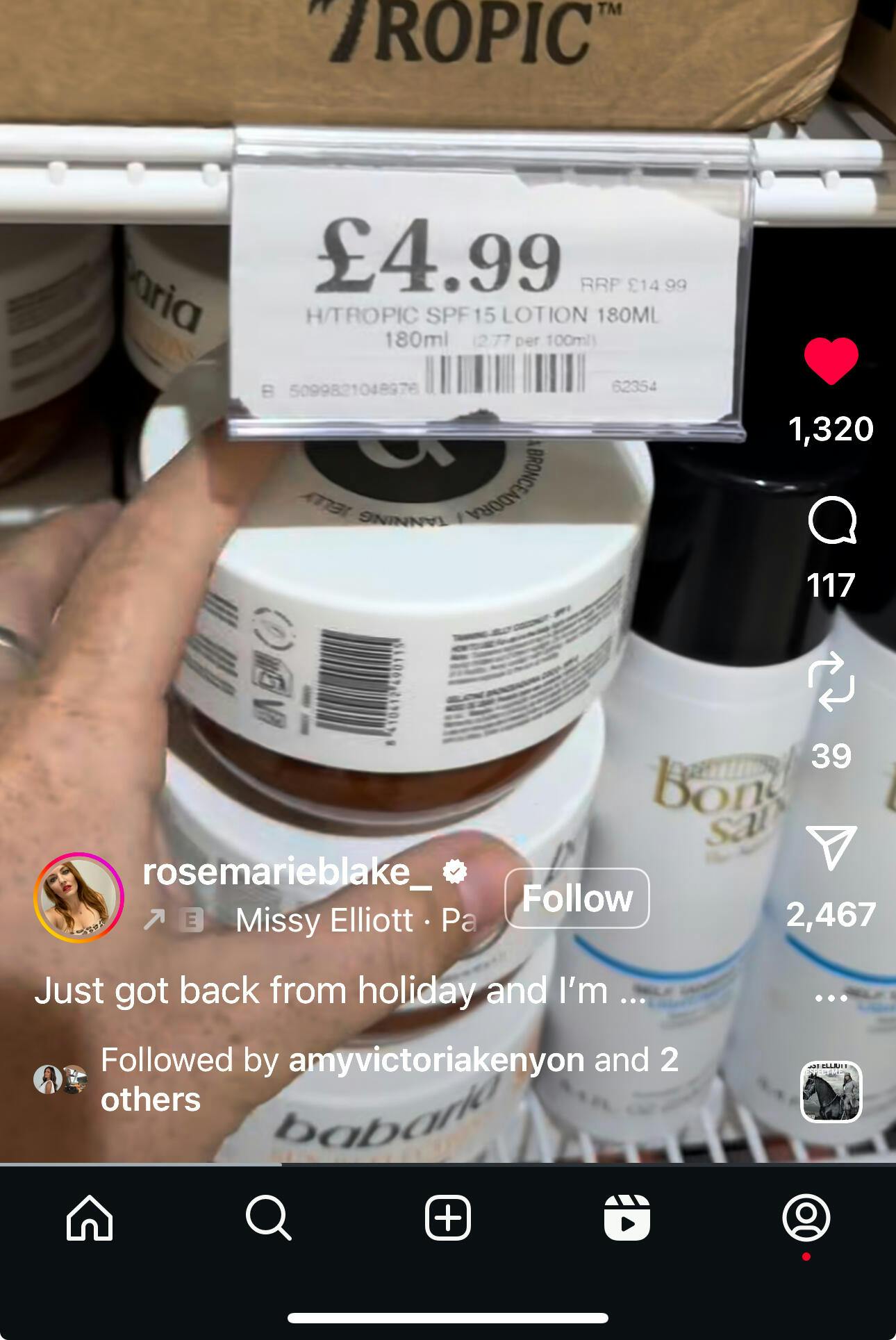Repost this reel
The height and width of the screenshot is (1340, 896).
click(831, 682)
